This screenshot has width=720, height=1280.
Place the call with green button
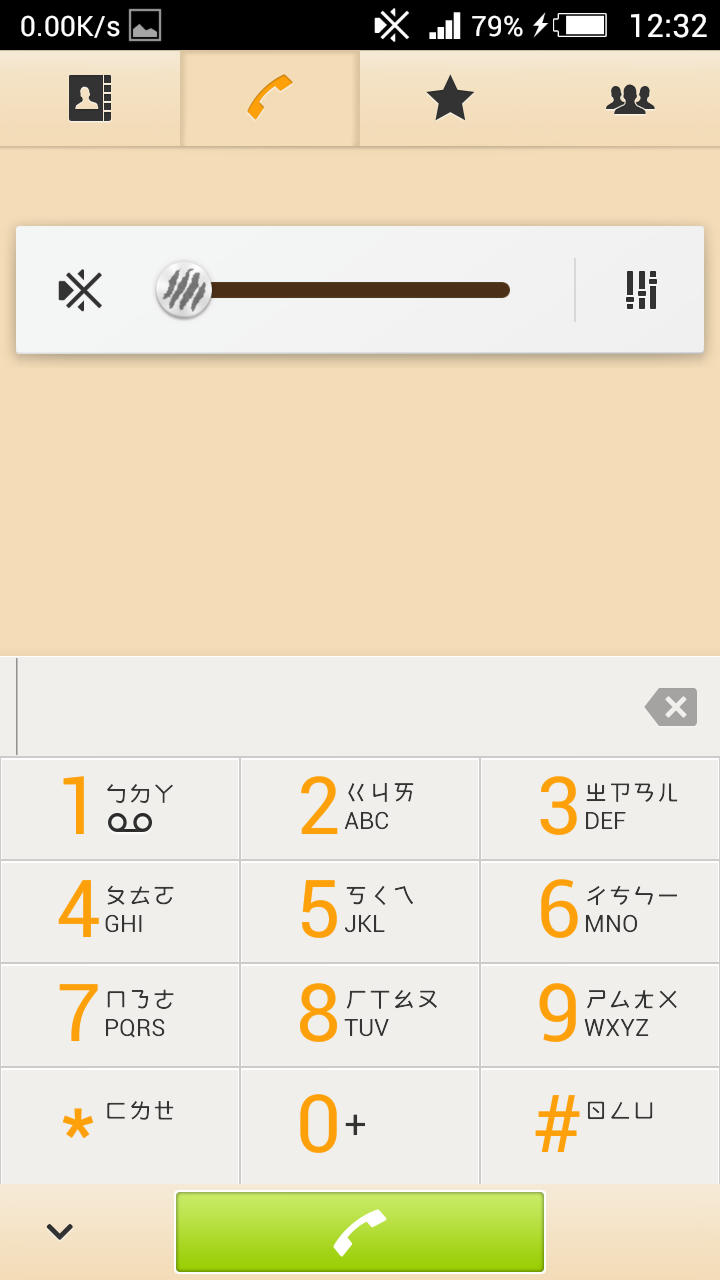click(360, 1232)
